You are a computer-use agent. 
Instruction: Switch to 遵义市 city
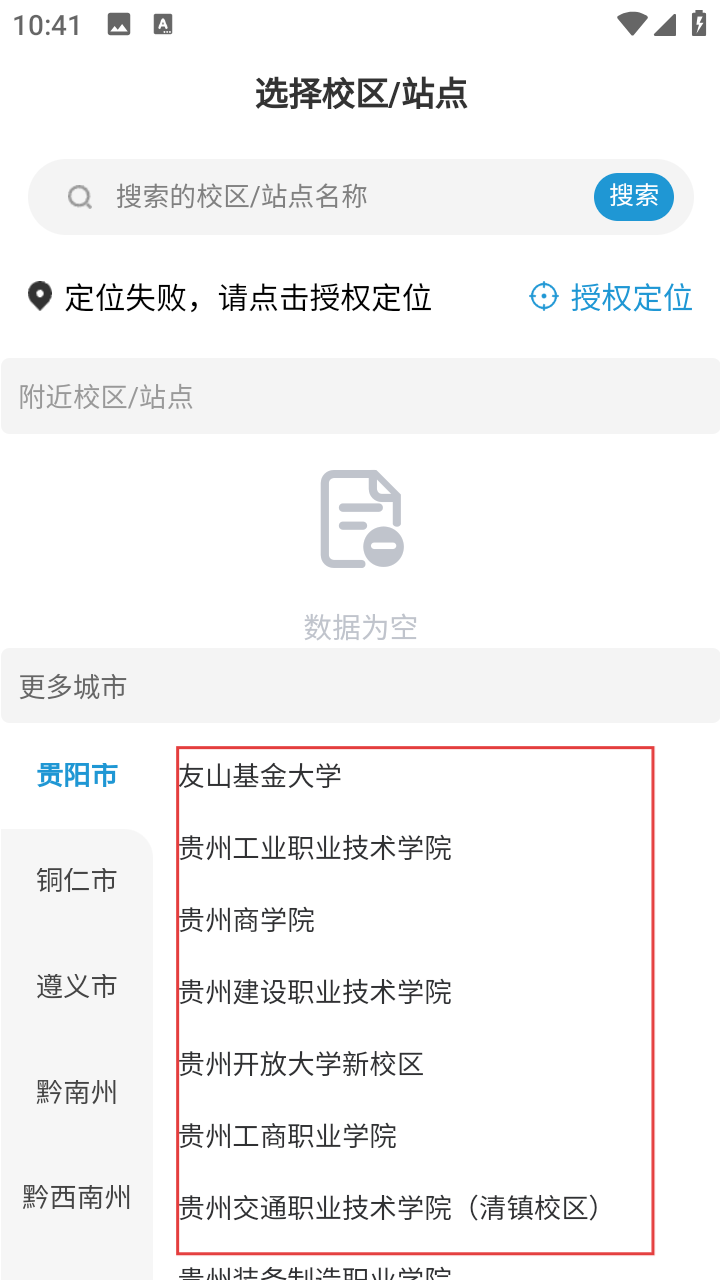[x=77, y=986]
